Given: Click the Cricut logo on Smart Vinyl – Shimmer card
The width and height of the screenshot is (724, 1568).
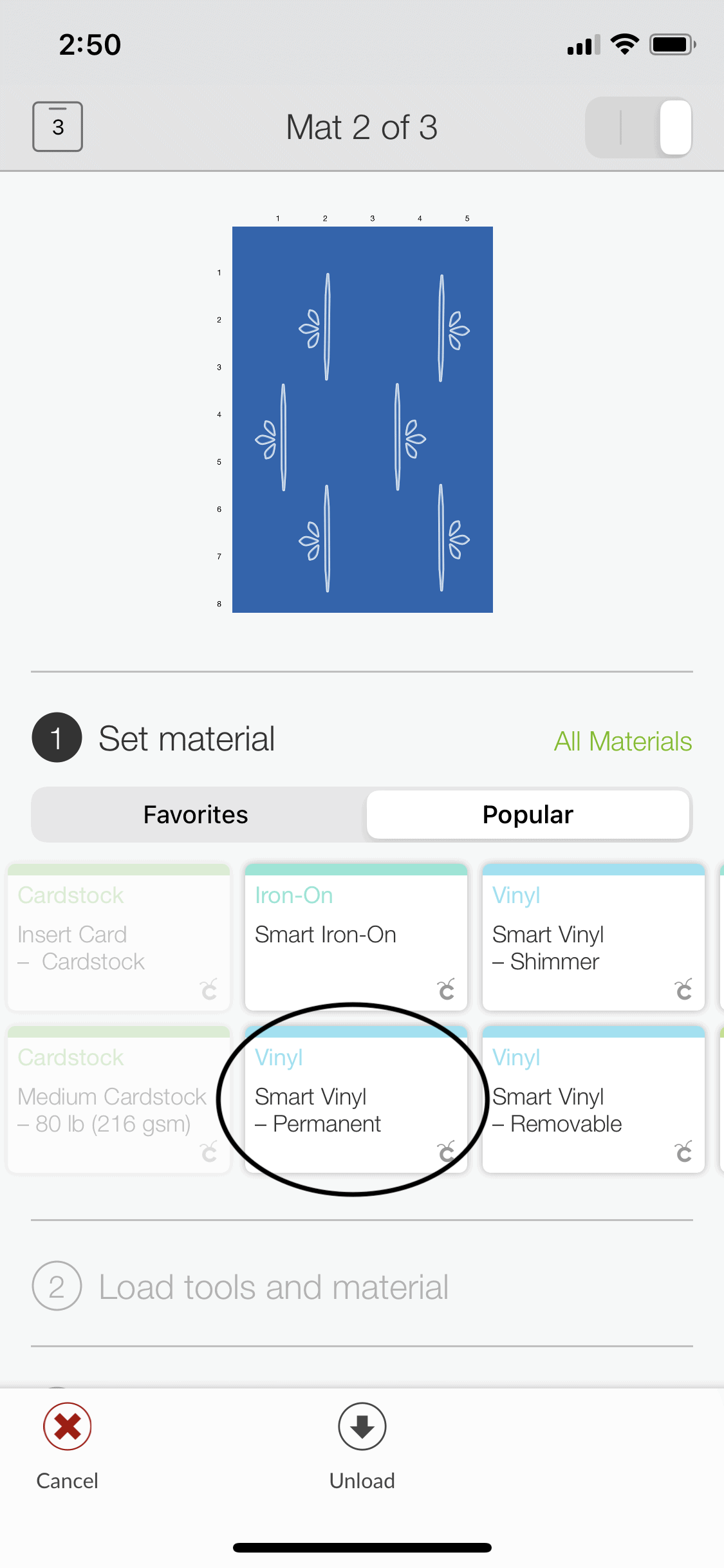Looking at the screenshot, I should tap(684, 989).
